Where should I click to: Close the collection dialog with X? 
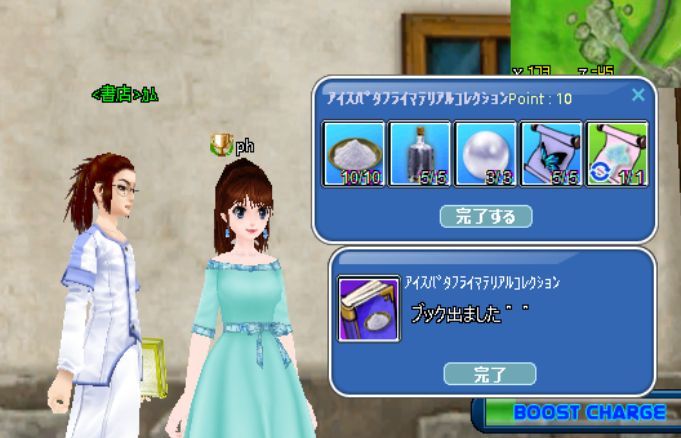[638, 96]
